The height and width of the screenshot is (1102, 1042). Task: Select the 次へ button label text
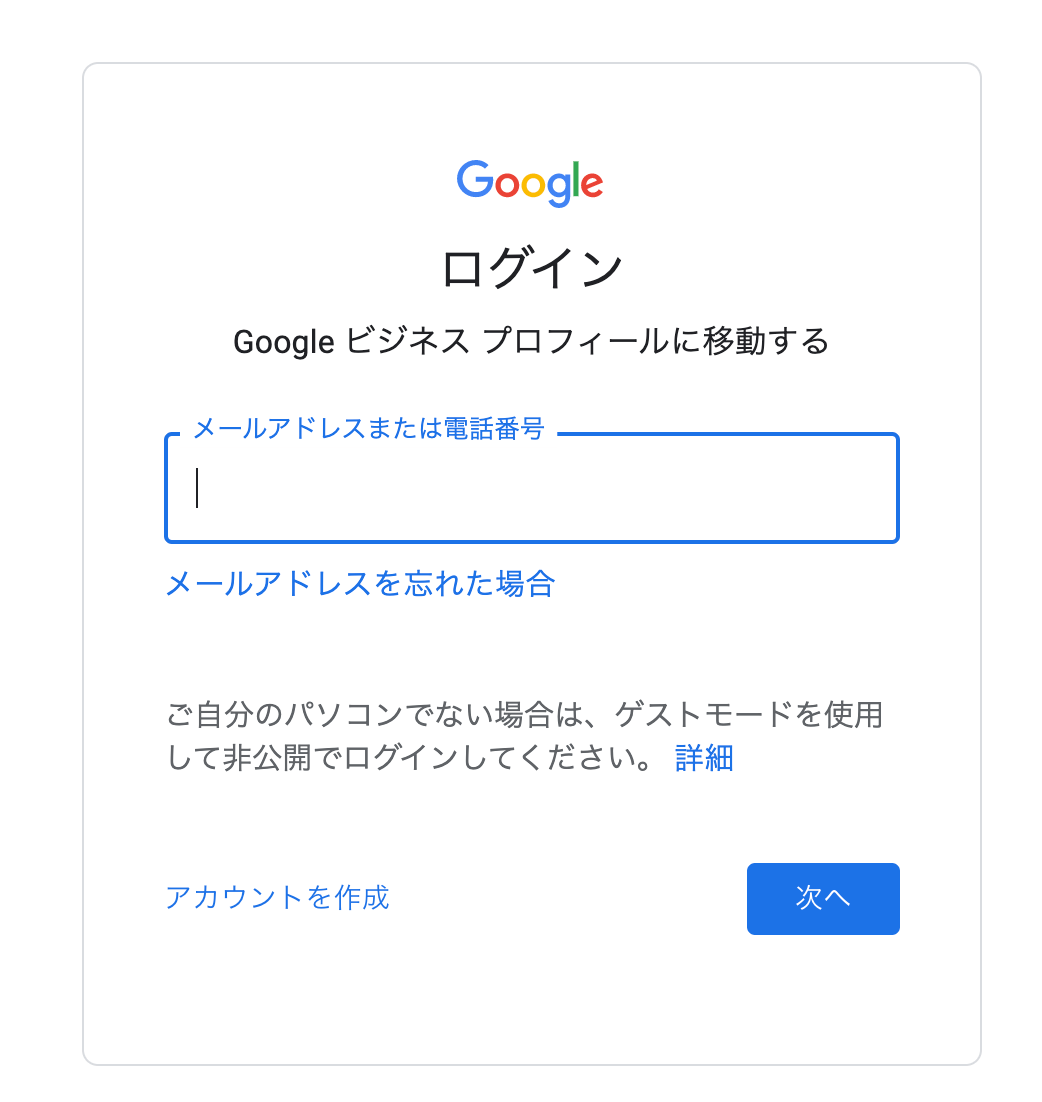click(822, 899)
